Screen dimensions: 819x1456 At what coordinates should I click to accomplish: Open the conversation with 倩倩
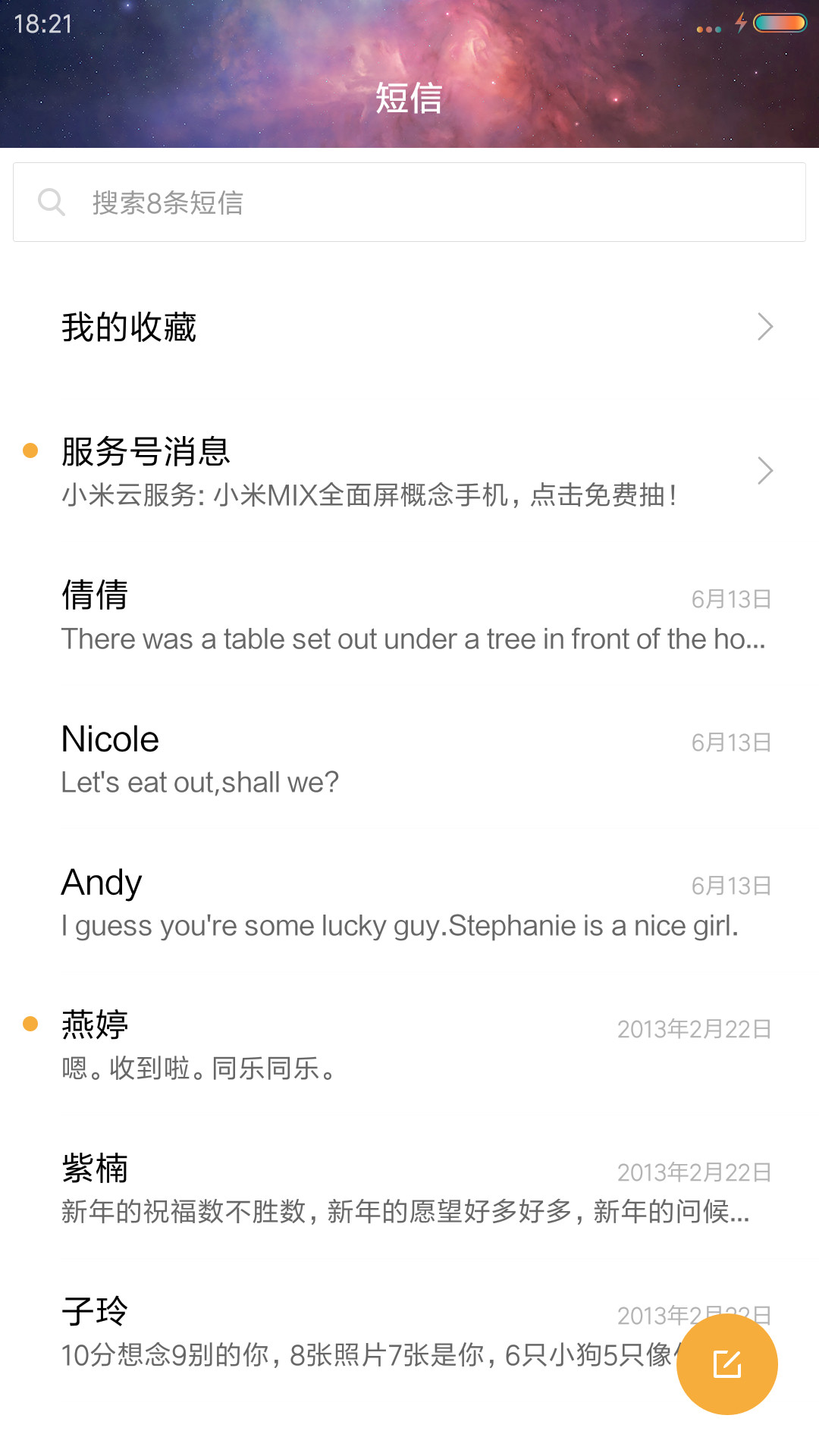(x=409, y=615)
